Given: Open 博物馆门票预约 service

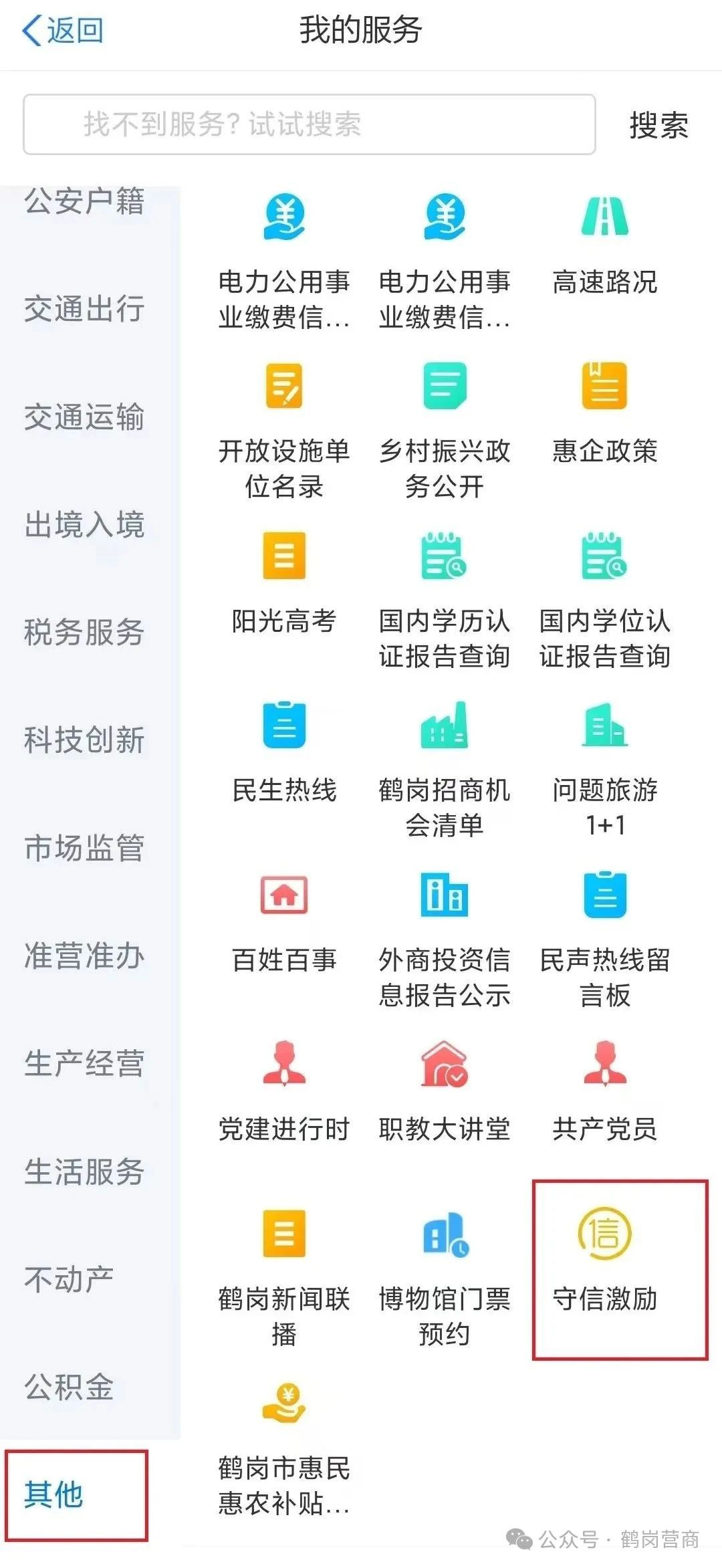Looking at the screenshot, I should coord(445,1277).
